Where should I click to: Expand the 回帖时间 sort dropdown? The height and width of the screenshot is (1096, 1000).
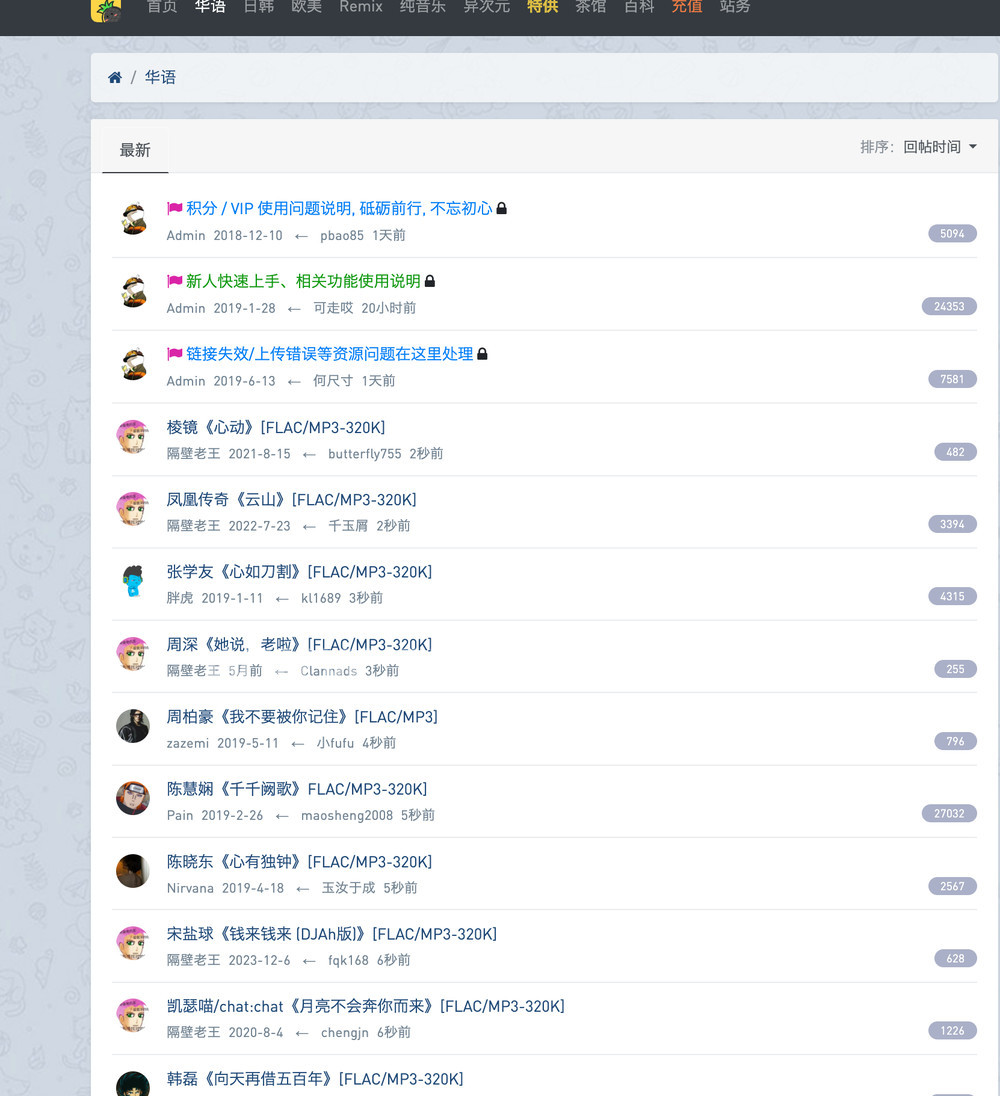click(x=939, y=147)
